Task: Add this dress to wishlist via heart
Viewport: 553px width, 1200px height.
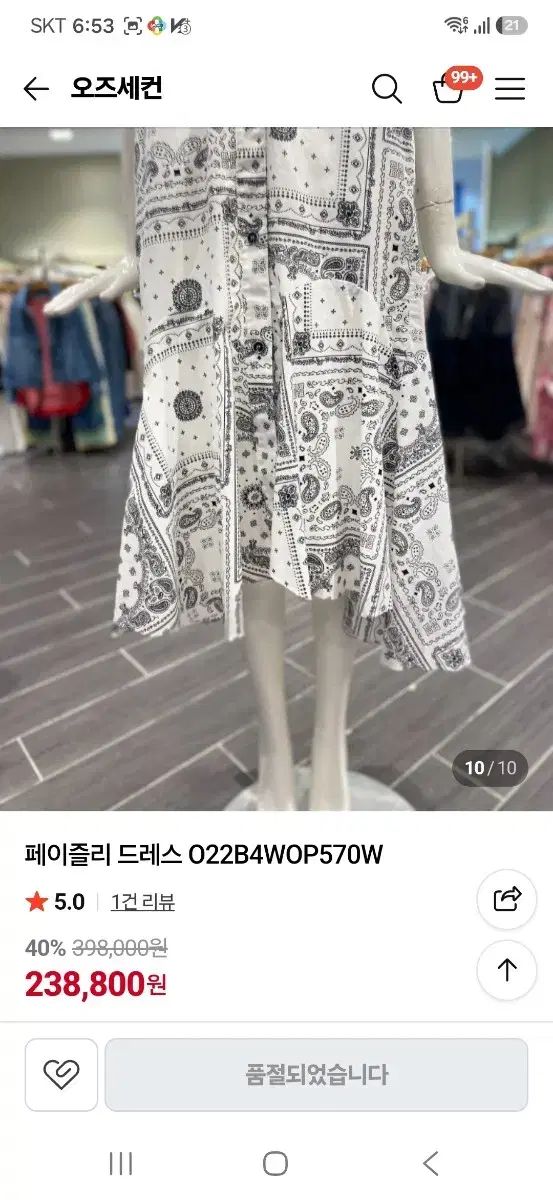Action: point(61,1075)
